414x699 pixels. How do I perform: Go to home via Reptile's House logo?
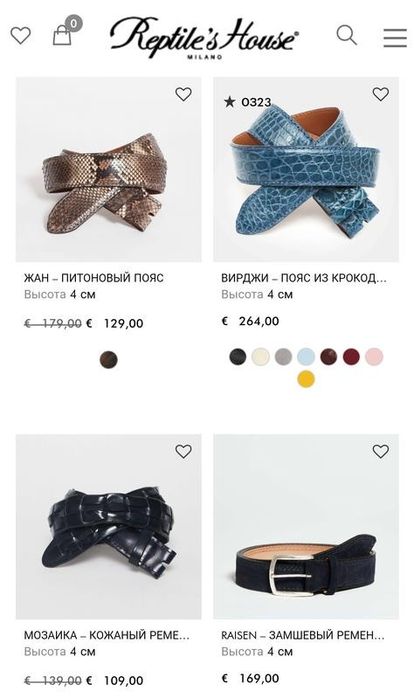(205, 38)
